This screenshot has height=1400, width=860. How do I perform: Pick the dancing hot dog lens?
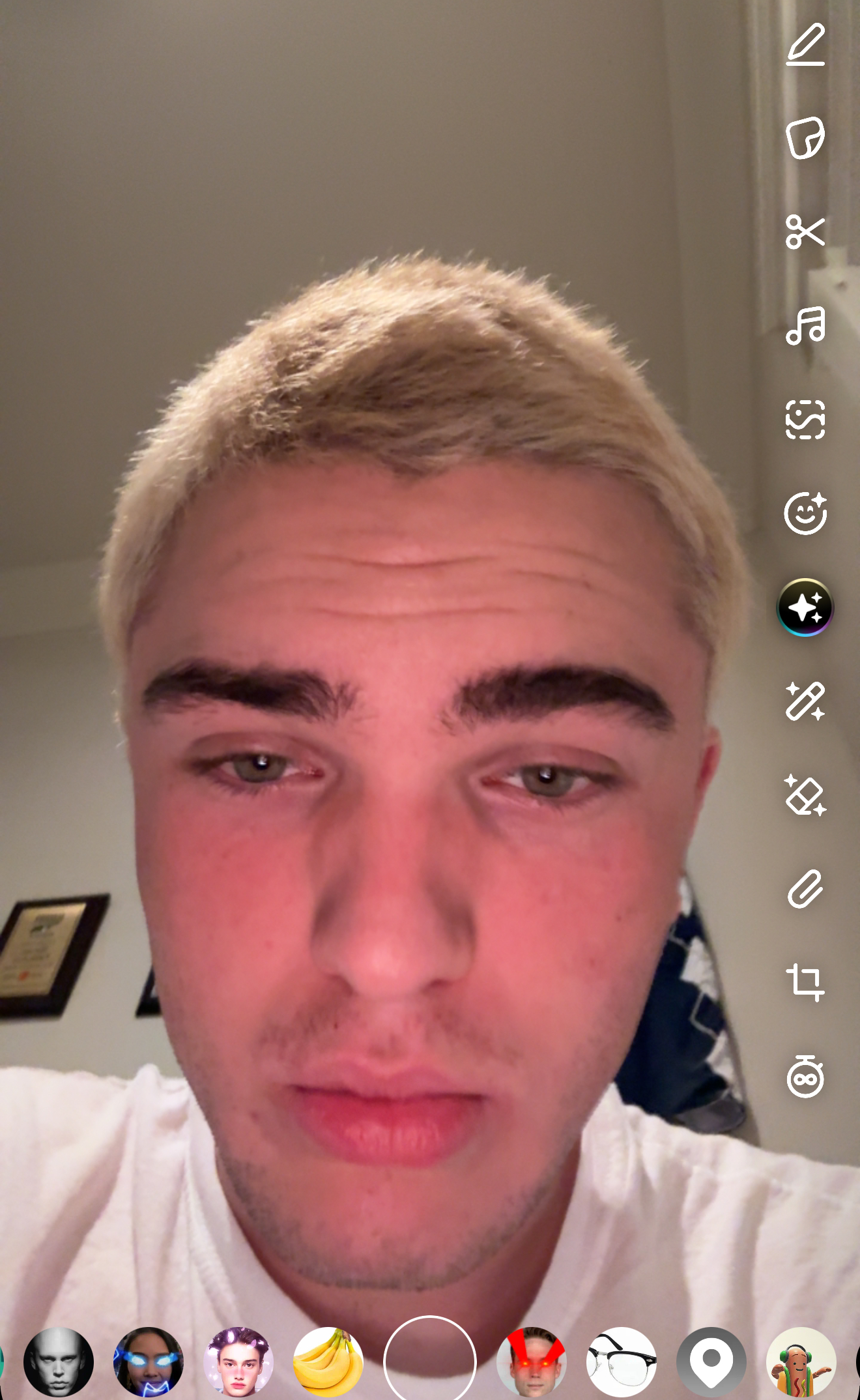coord(801,1362)
